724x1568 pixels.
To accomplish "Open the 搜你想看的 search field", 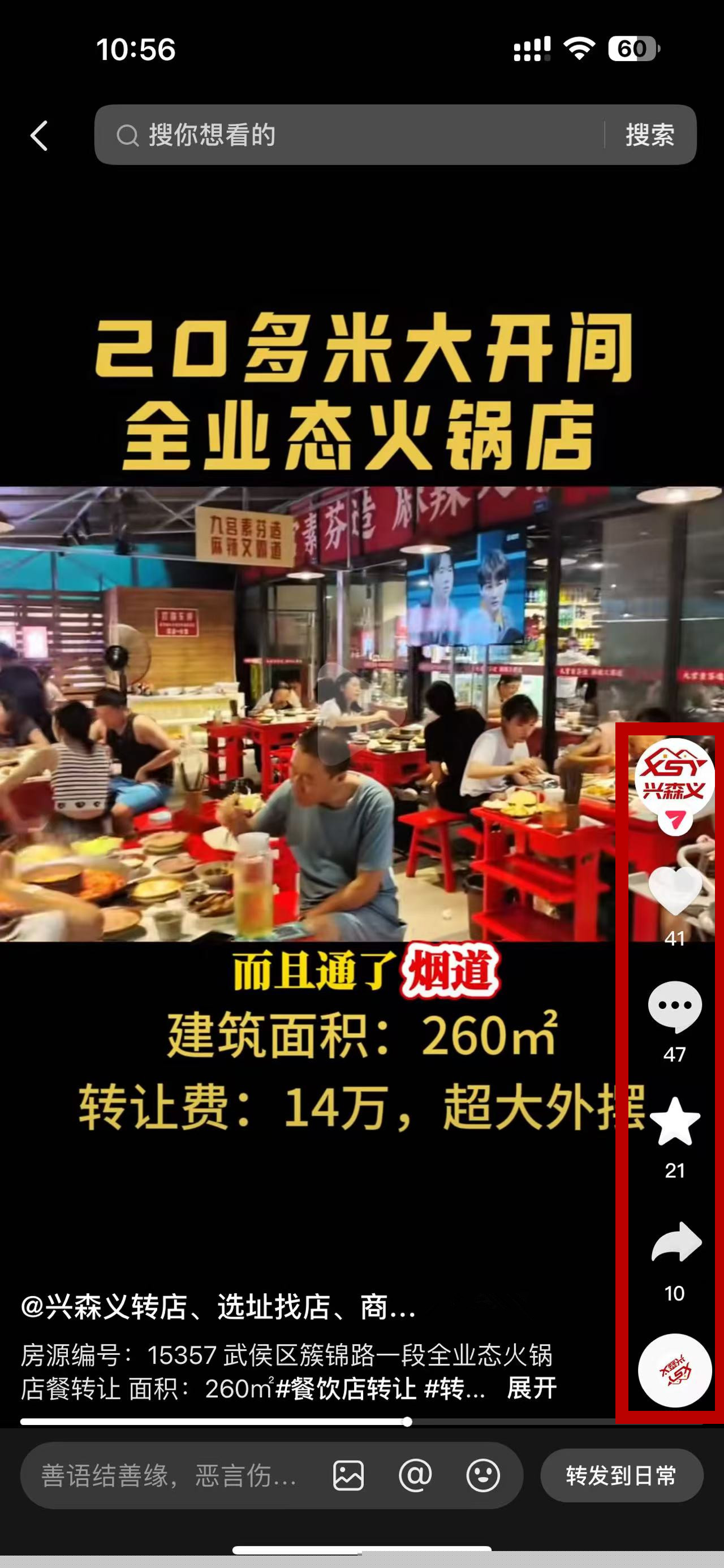I will [353, 135].
